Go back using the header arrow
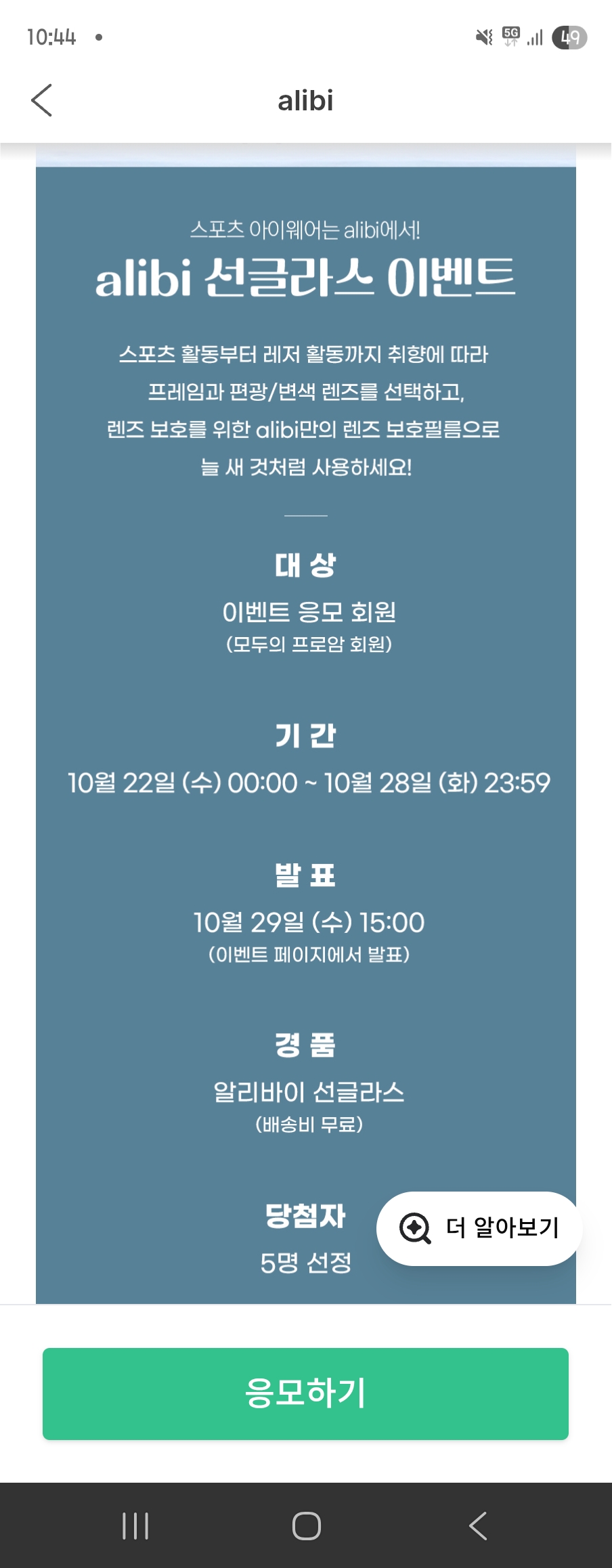Image resolution: width=612 pixels, height=1568 pixels. click(x=42, y=100)
